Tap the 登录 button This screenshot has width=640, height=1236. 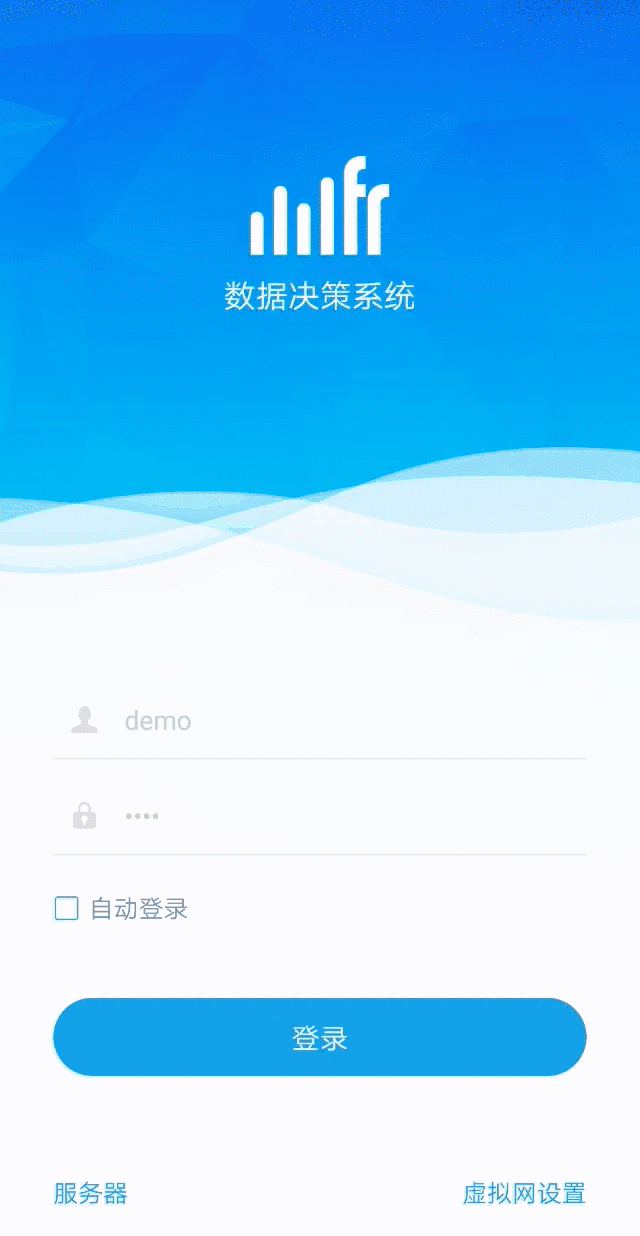[x=319, y=1037]
